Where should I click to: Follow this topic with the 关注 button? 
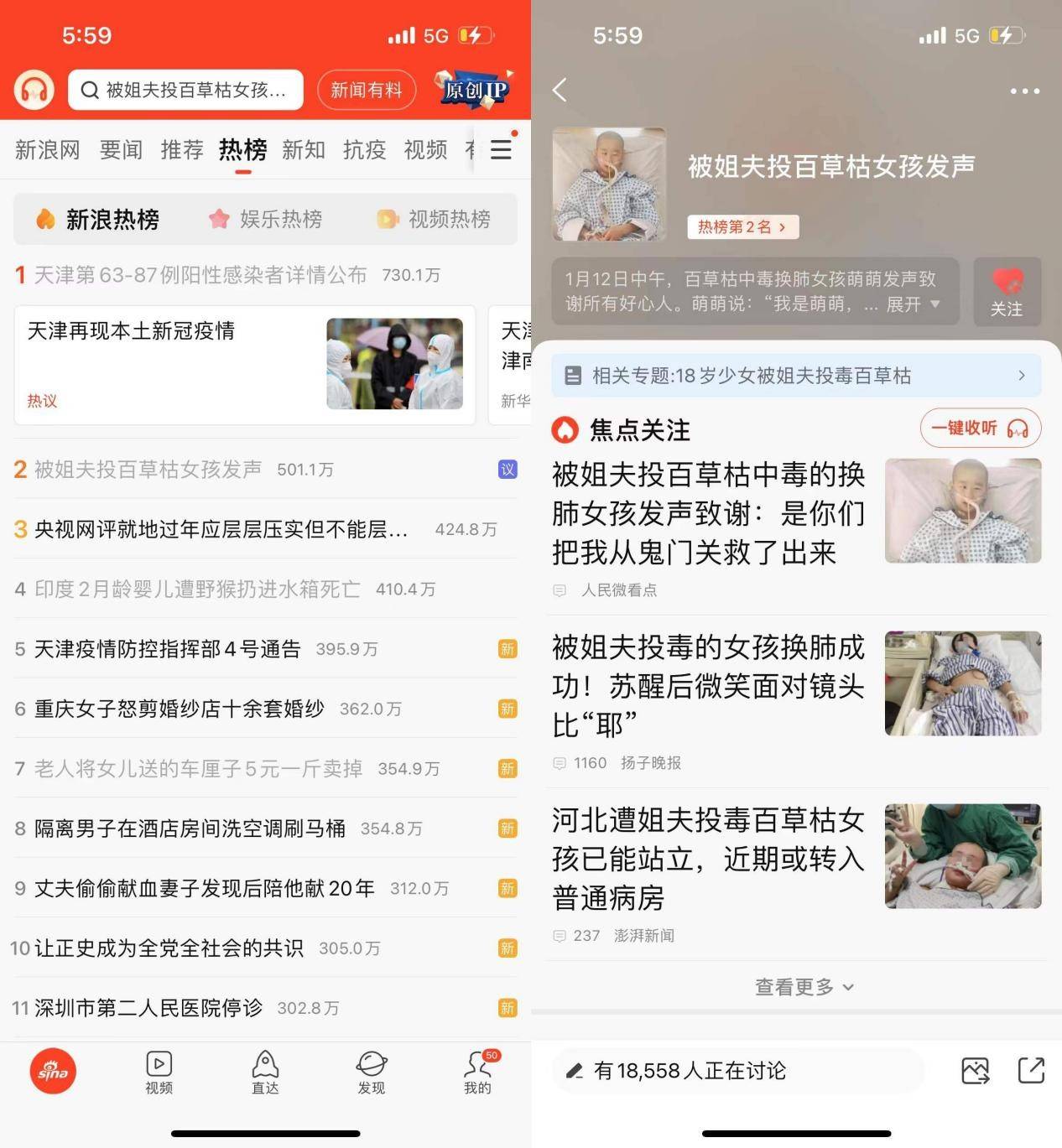(x=1007, y=292)
